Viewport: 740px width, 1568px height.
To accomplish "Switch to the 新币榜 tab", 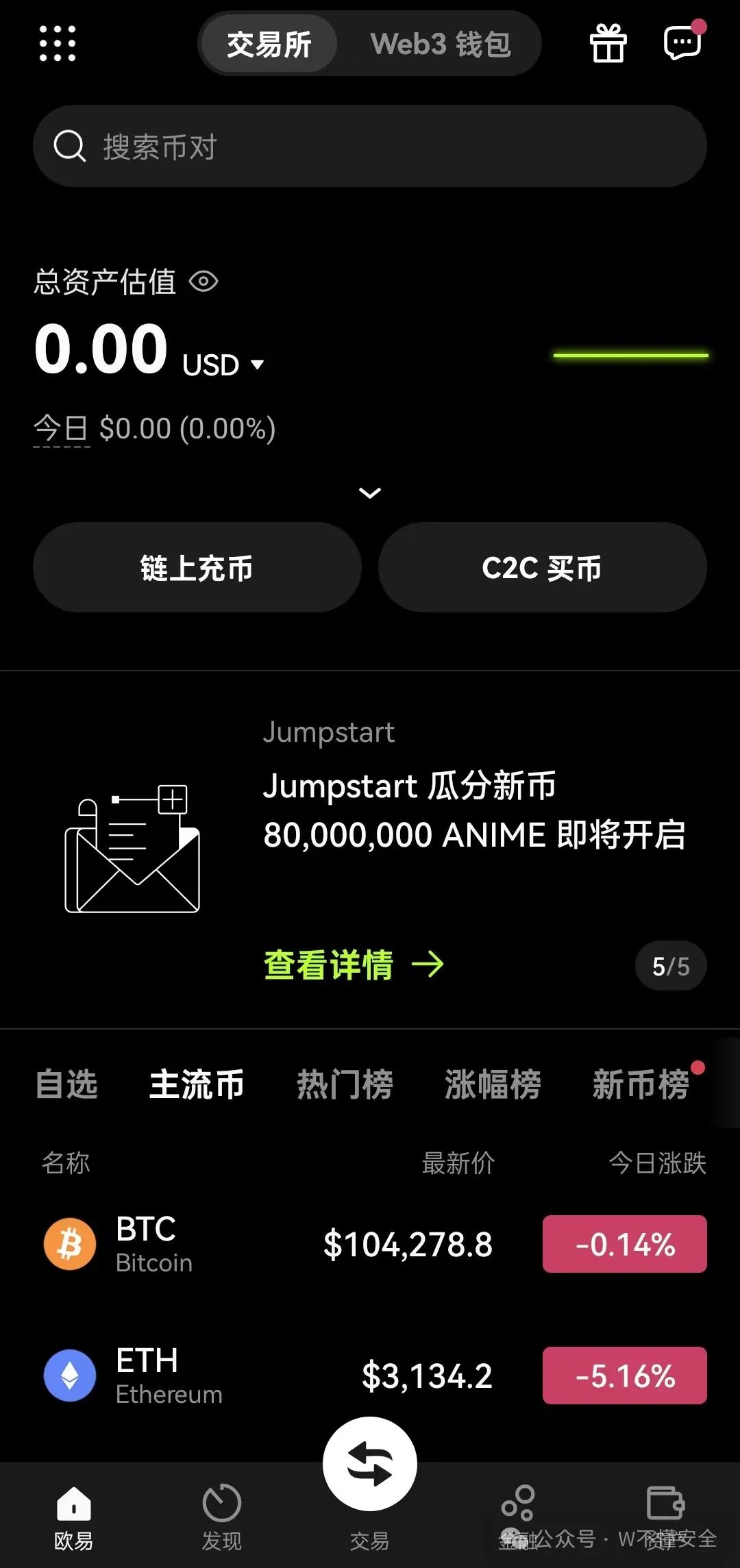I will pyautogui.click(x=640, y=1084).
